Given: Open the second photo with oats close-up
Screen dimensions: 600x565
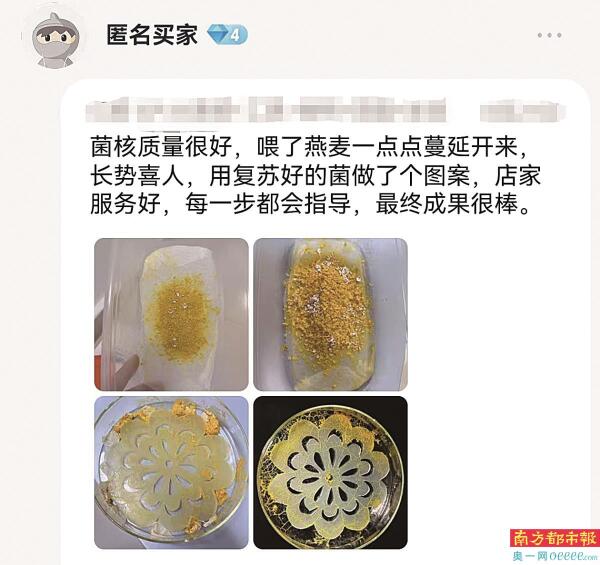Looking at the screenshot, I should [x=330, y=313].
